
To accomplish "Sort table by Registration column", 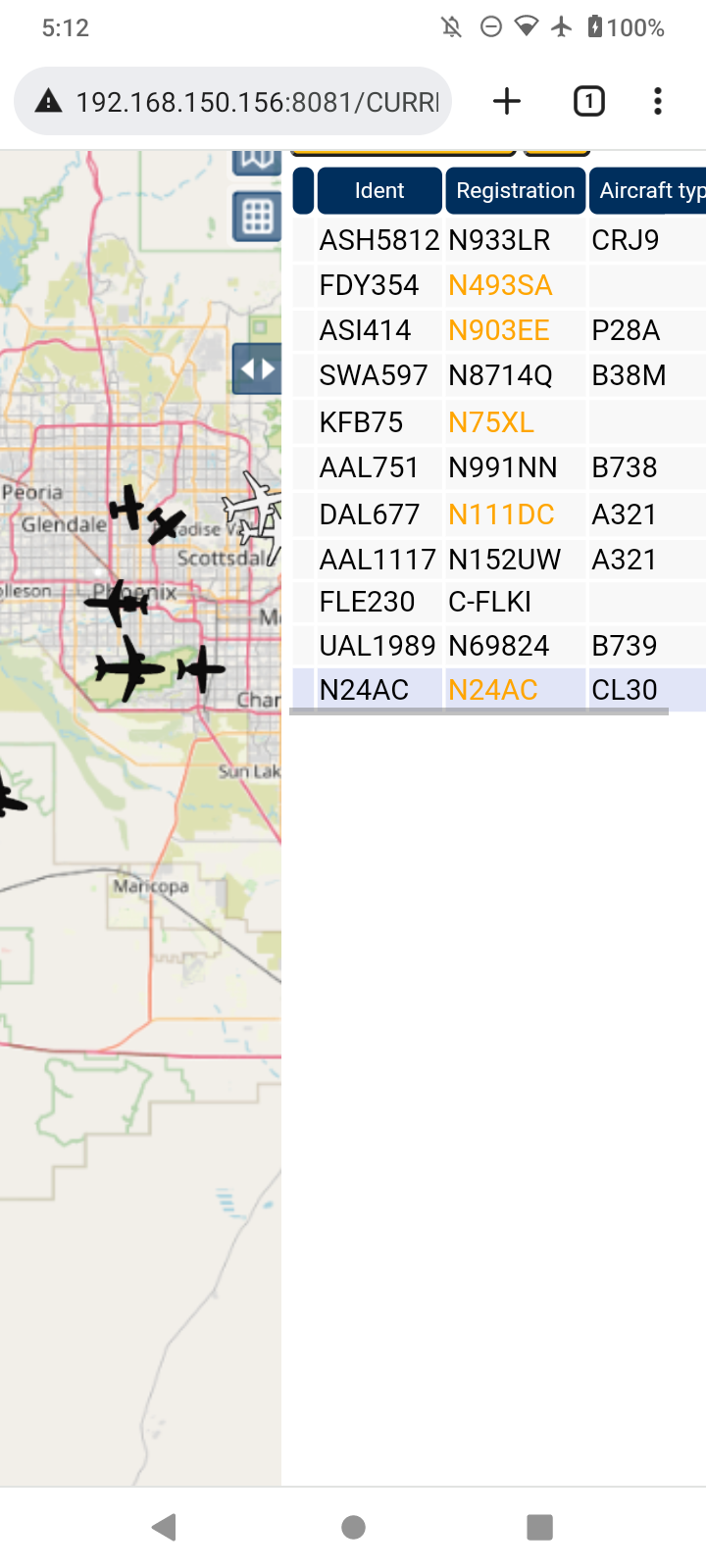I will 516,190.
